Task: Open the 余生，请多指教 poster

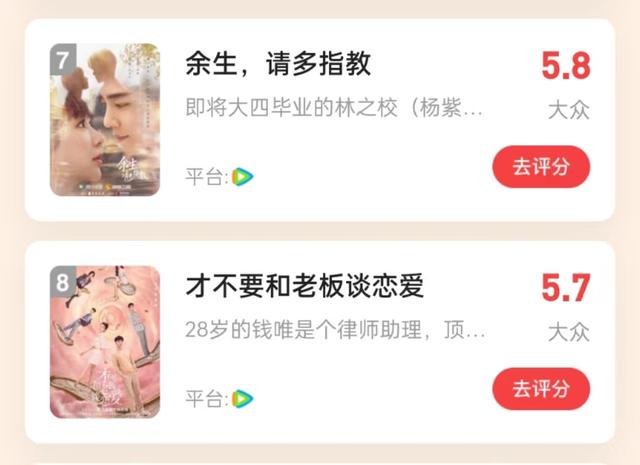Action: pyautogui.click(x=105, y=120)
